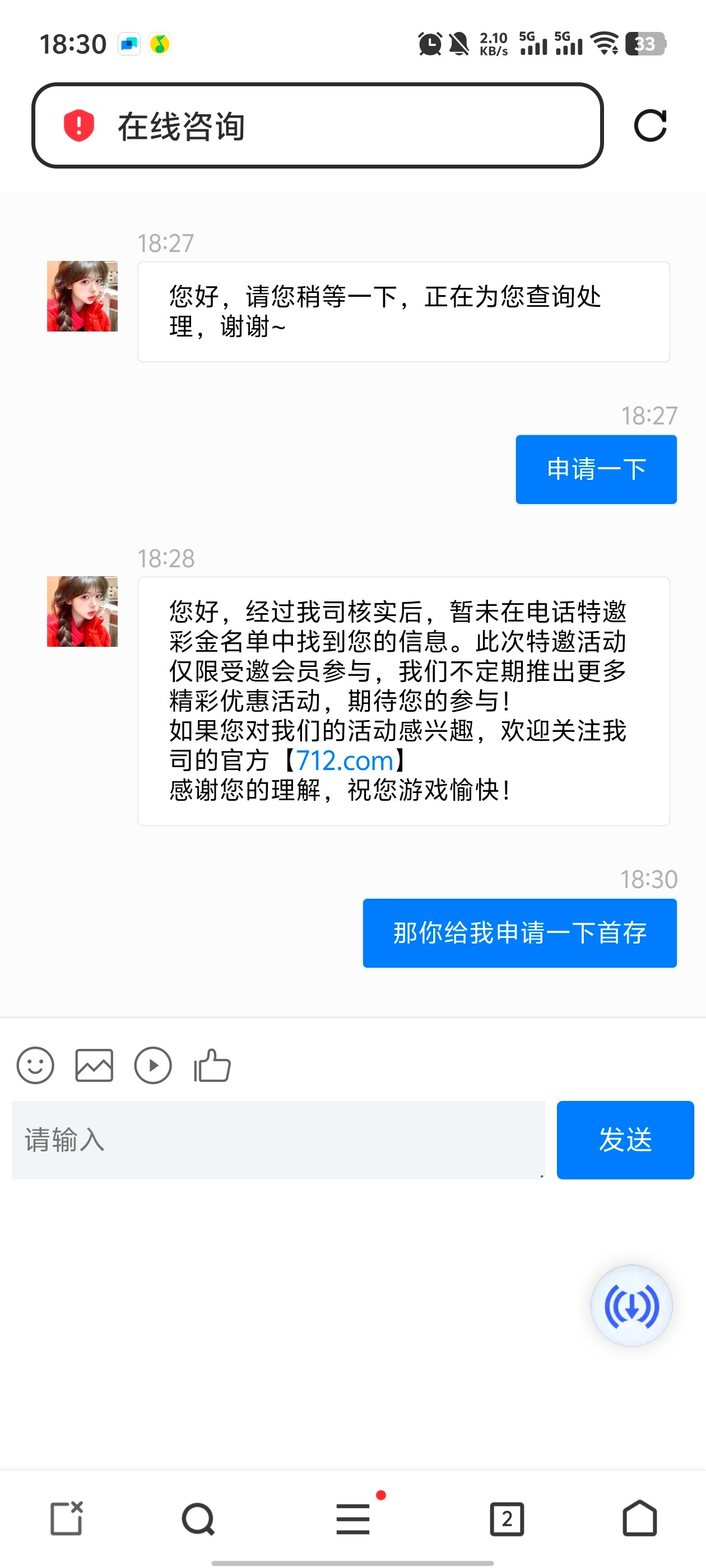The width and height of the screenshot is (706, 1568).
Task: Go to the browser home page
Action: pyautogui.click(x=640, y=1518)
